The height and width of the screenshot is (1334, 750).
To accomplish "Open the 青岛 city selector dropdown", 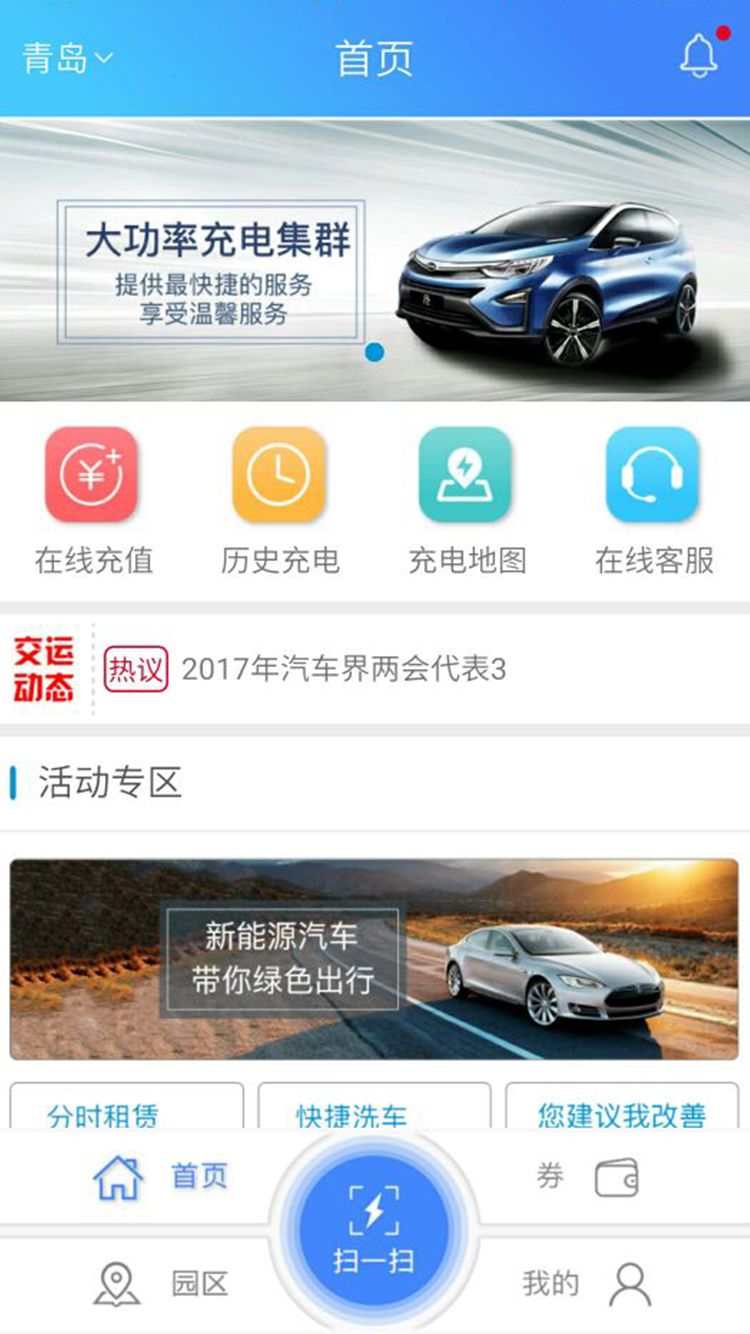I will pos(68,58).
